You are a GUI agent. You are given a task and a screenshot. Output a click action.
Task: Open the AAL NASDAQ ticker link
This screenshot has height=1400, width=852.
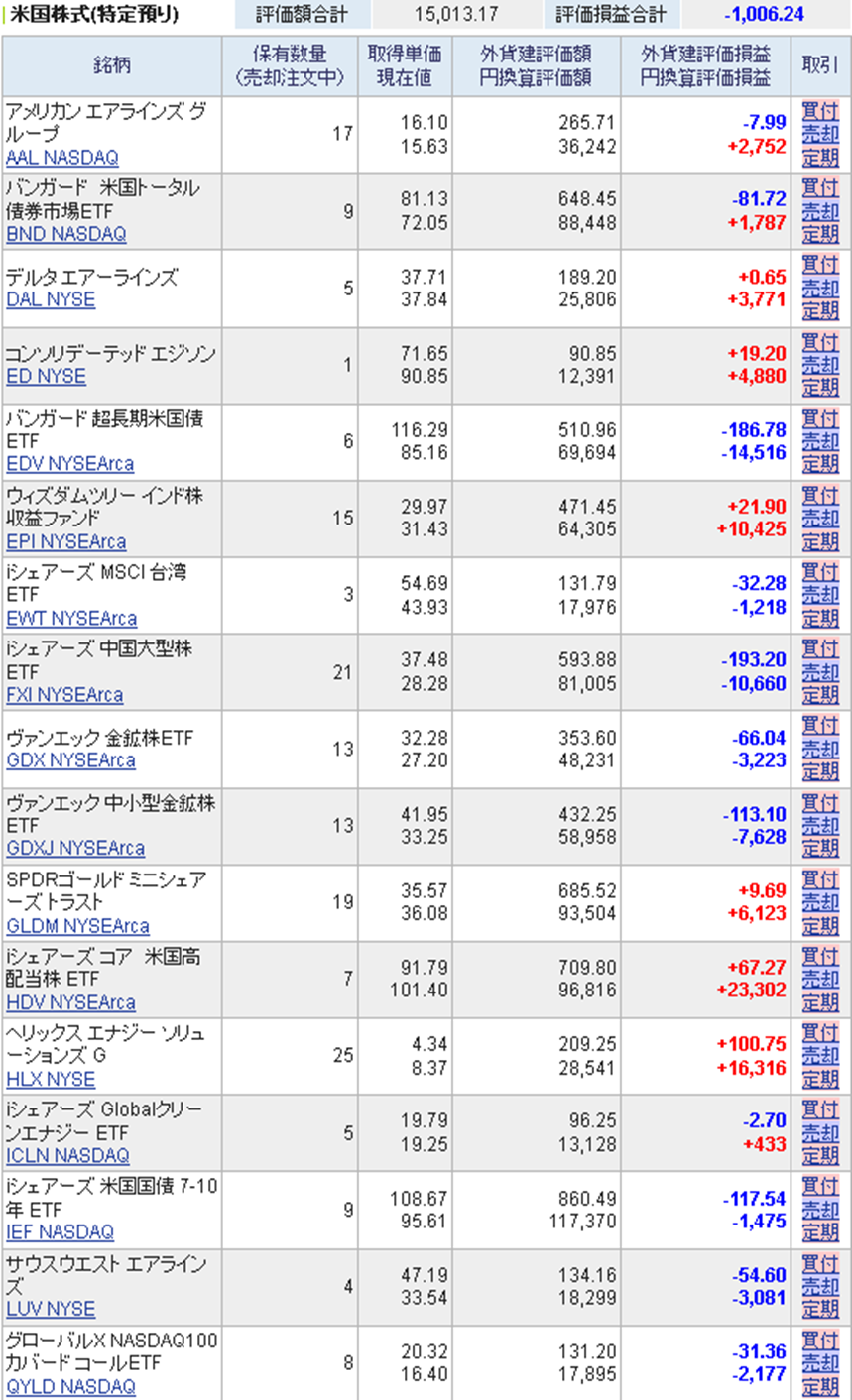pyautogui.click(x=61, y=157)
